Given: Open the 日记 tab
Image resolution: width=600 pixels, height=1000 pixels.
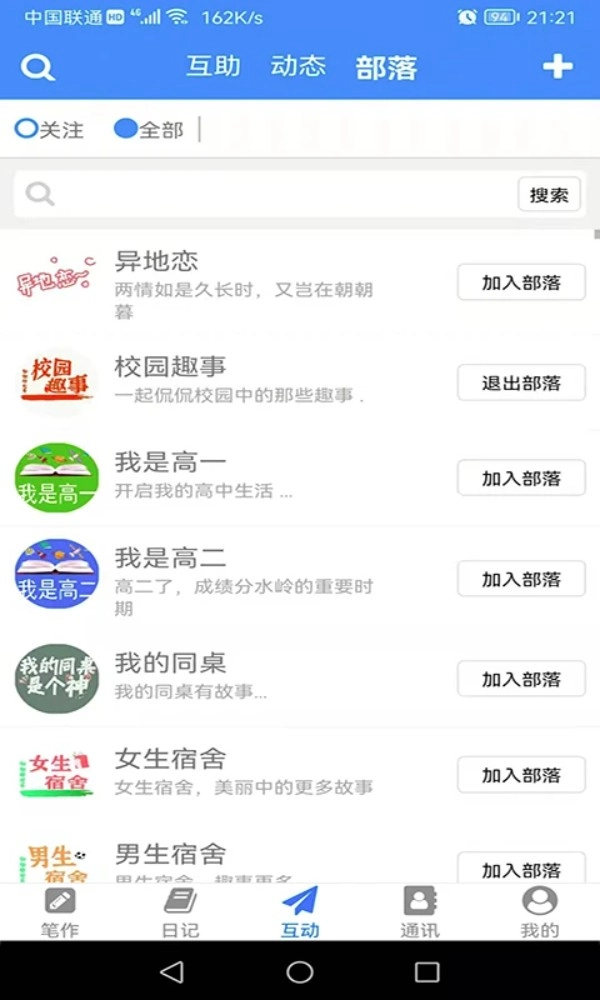Looking at the screenshot, I should click(180, 912).
